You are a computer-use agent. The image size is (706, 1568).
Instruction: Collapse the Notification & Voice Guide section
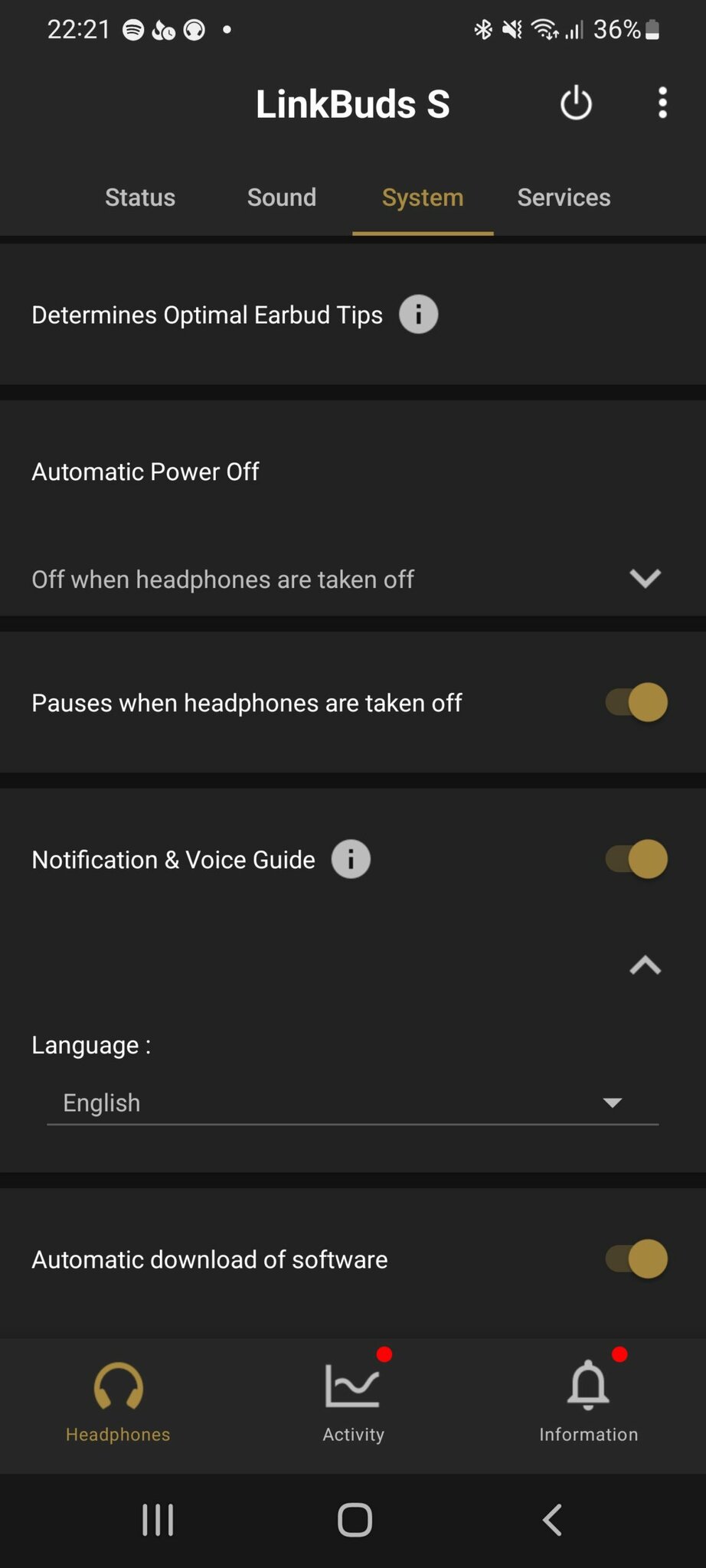point(645,965)
